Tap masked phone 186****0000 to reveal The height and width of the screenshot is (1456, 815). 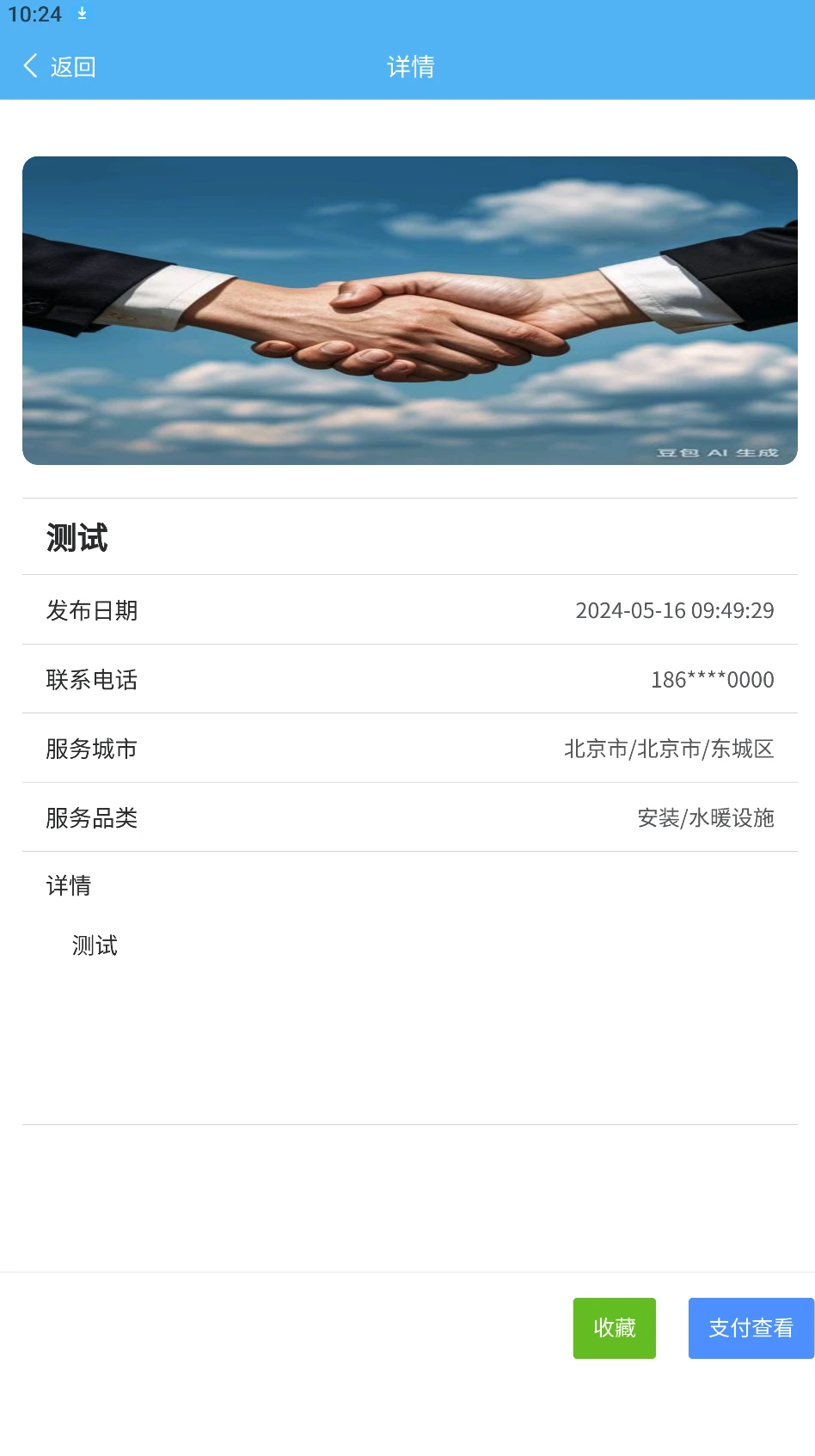713,679
